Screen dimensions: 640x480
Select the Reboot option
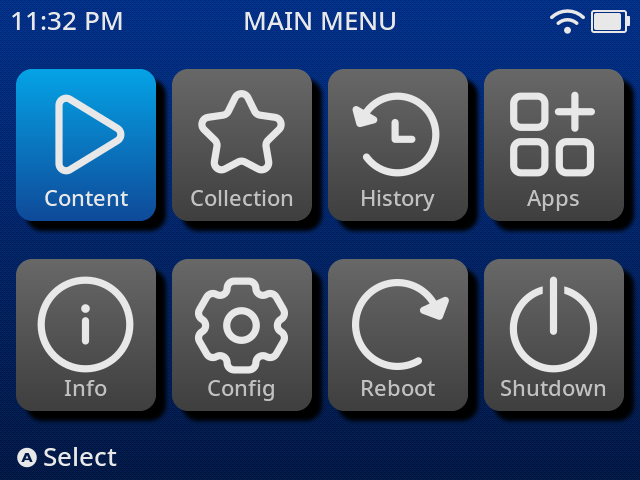tap(398, 335)
